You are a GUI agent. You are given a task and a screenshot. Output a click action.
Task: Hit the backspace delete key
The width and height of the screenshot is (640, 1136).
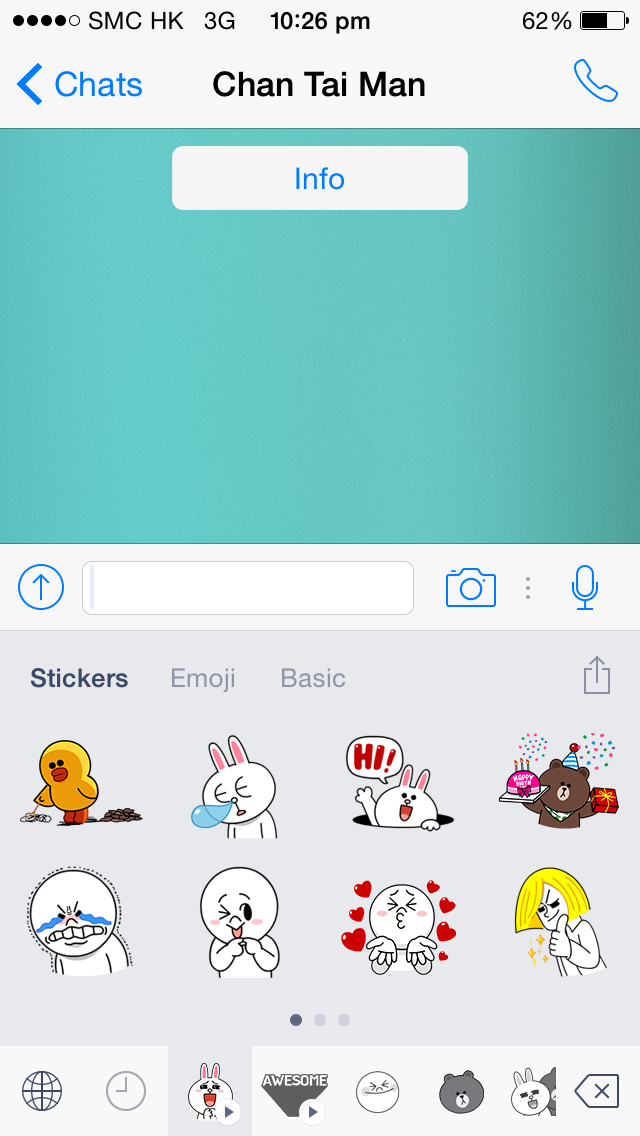click(597, 1091)
